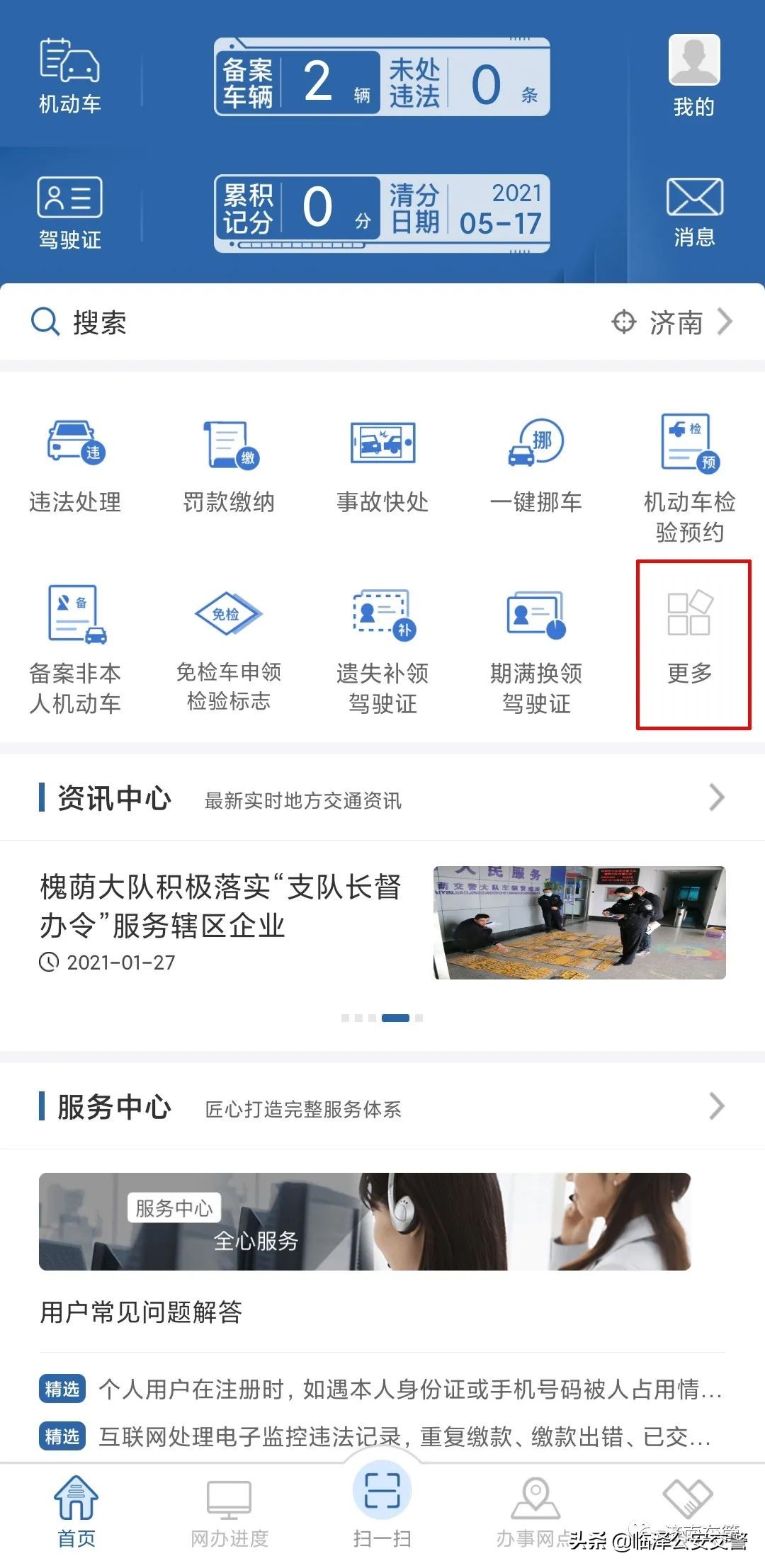Open 消息 messages envelope
765x1568 pixels.
point(693,211)
